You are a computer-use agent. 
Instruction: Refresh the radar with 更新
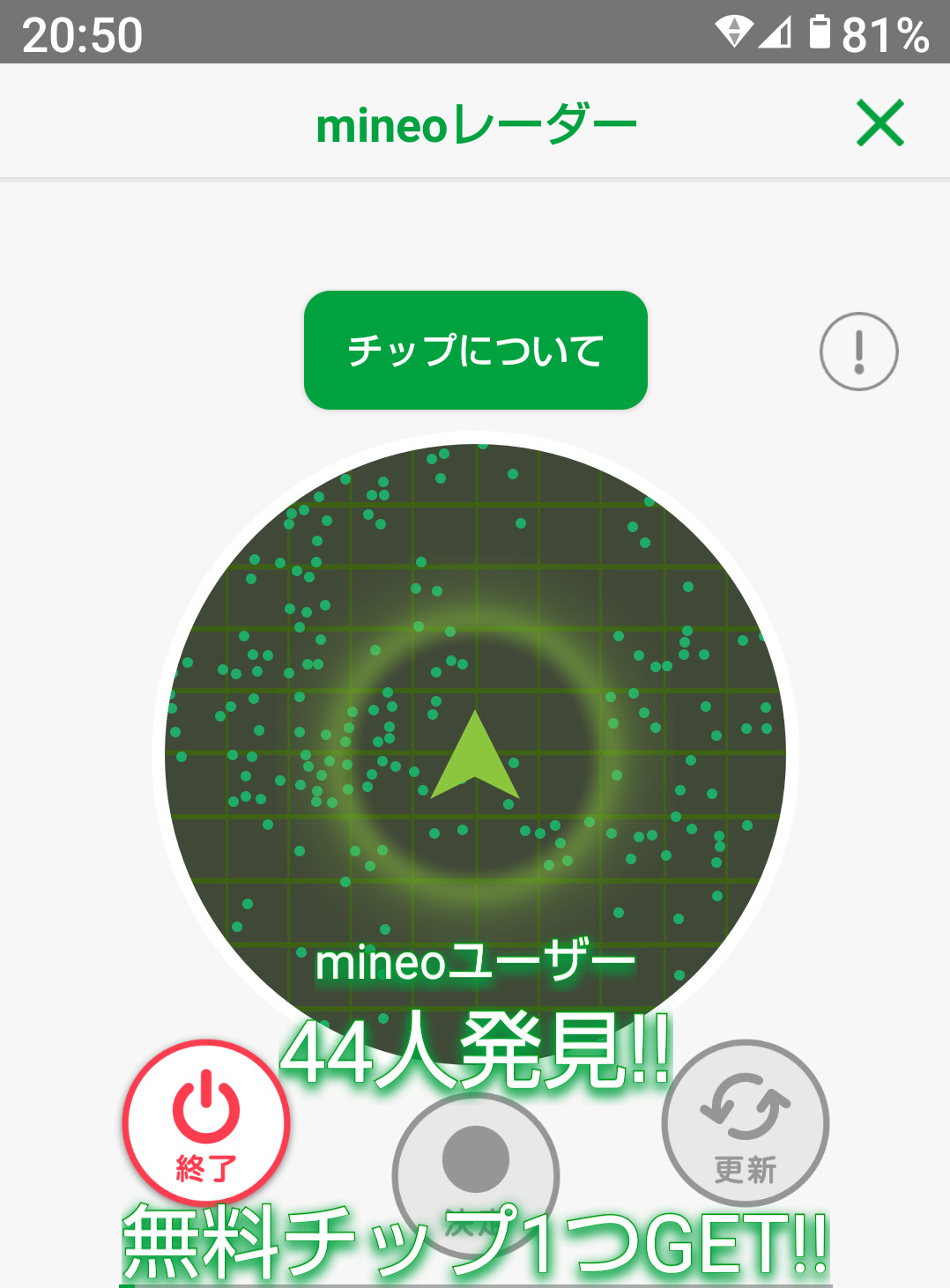point(745,1121)
